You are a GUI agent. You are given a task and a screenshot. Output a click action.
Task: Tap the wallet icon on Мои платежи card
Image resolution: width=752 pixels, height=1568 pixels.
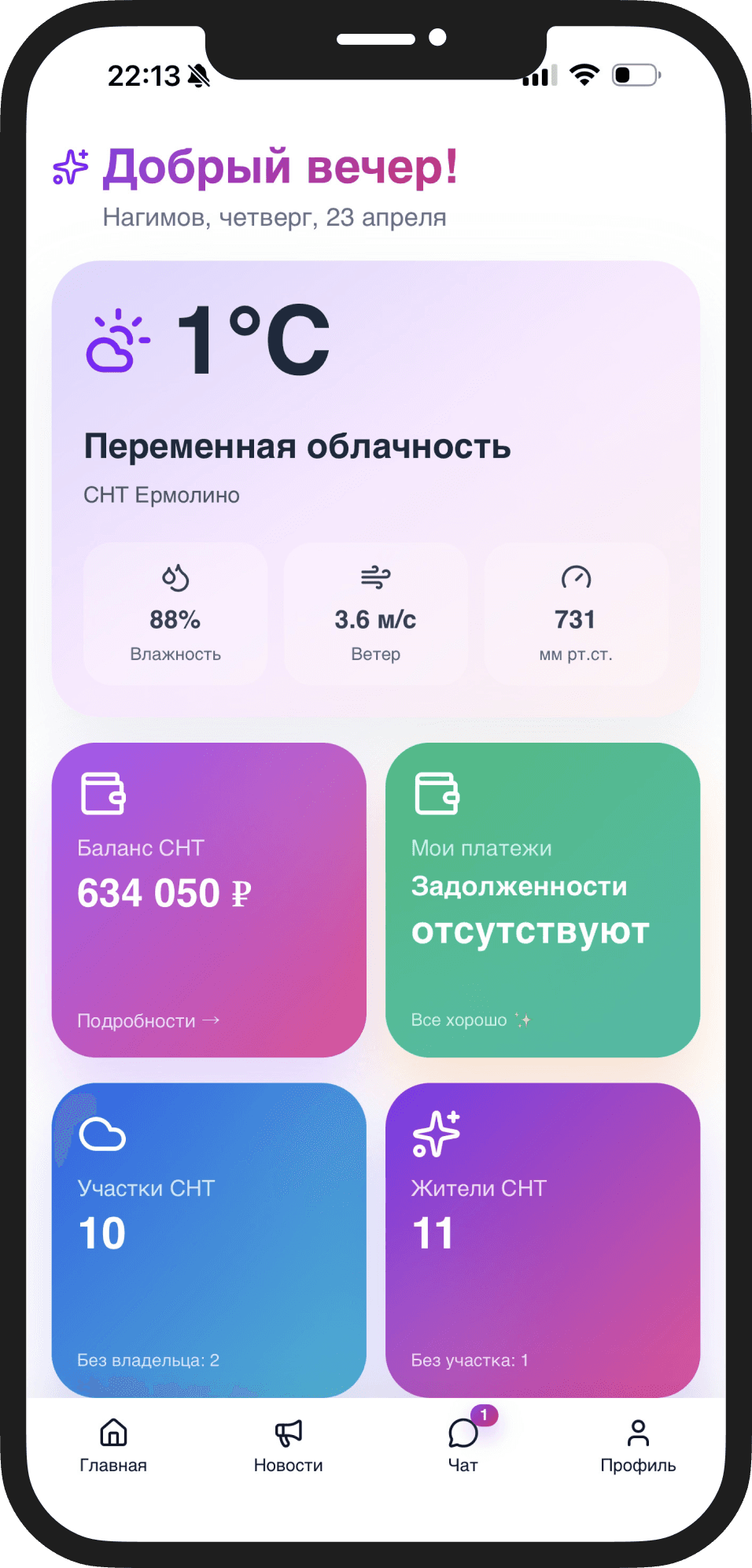coord(435,792)
